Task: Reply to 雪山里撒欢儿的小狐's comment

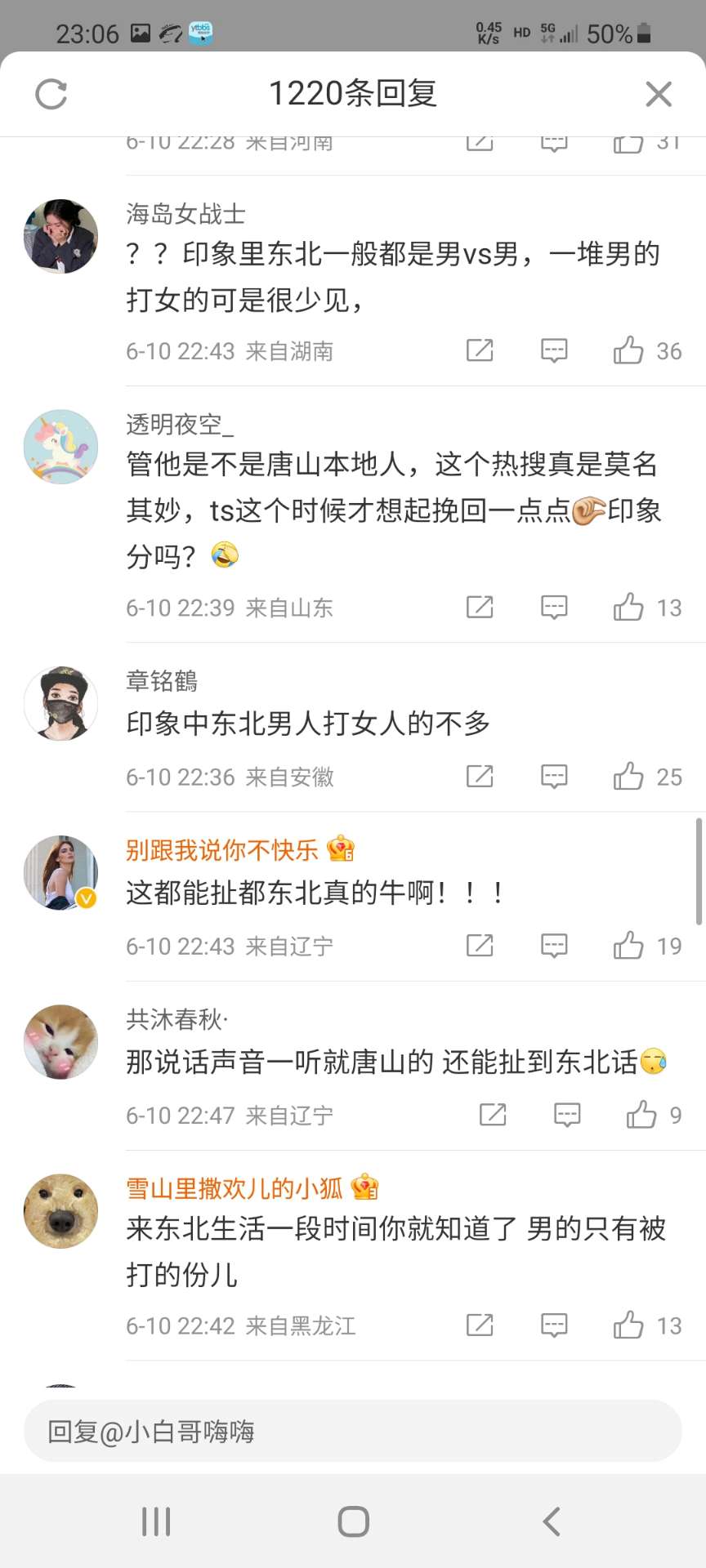Action: coord(554,1325)
